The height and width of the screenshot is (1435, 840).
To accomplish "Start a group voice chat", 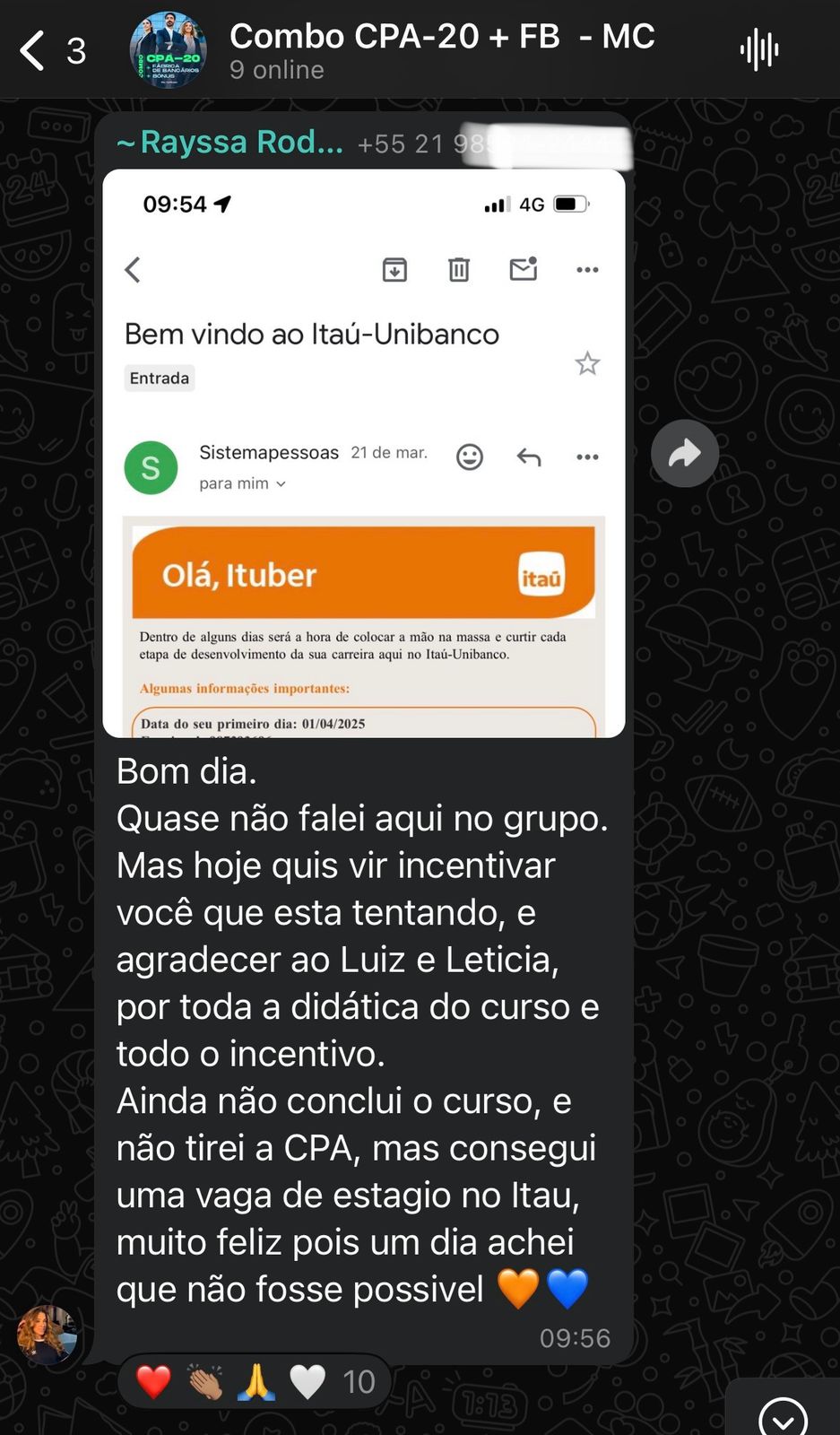I will (x=759, y=50).
